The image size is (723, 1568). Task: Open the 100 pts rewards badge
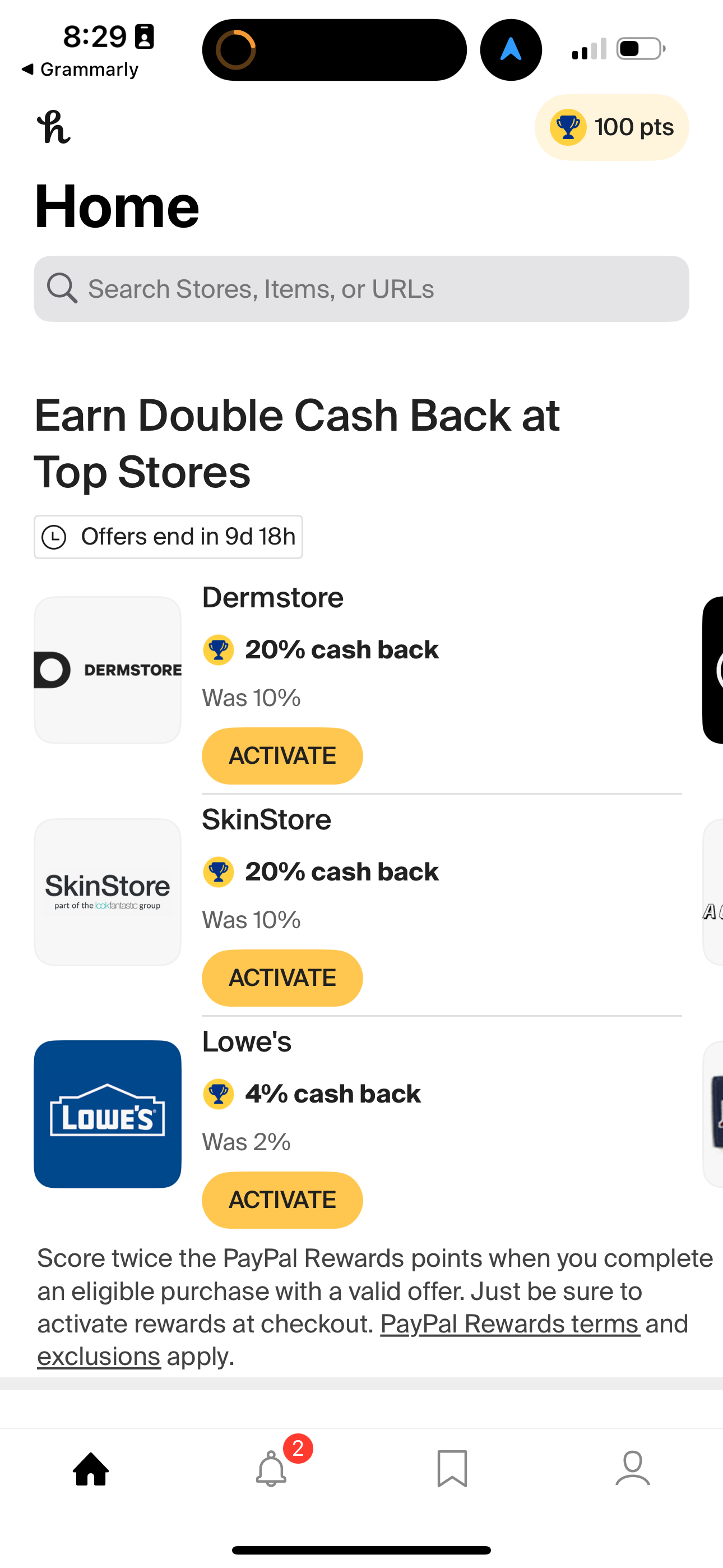(x=611, y=127)
